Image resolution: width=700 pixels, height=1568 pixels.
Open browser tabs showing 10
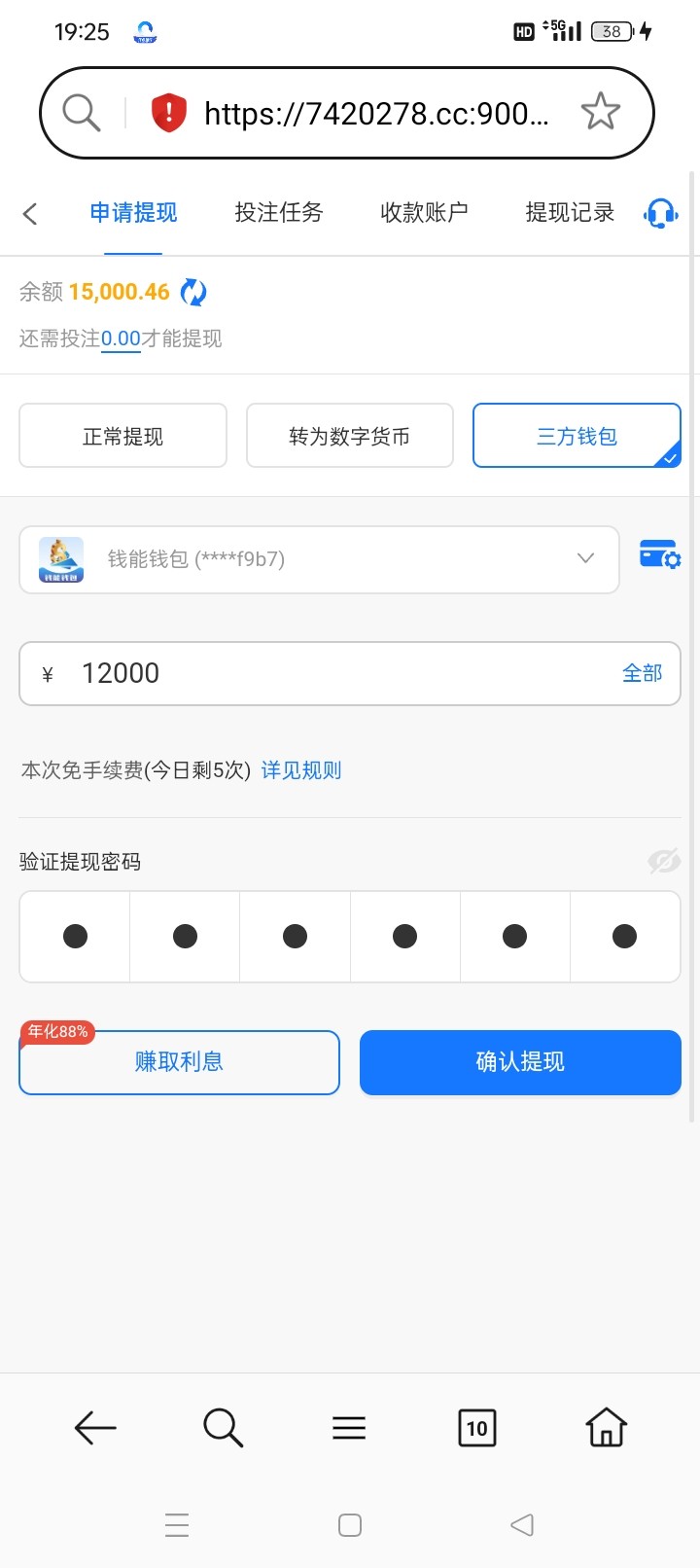pyautogui.click(x=476, y=1428)
